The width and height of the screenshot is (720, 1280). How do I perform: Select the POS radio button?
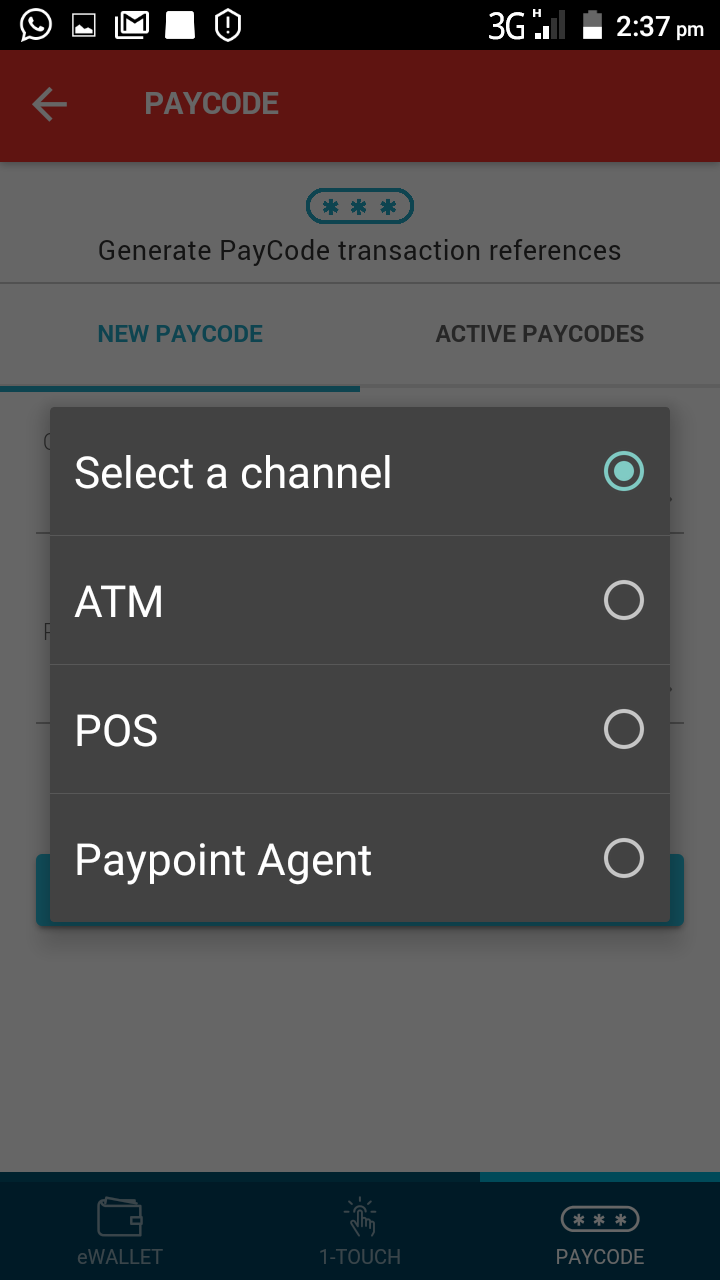click(x=623, y=729)
